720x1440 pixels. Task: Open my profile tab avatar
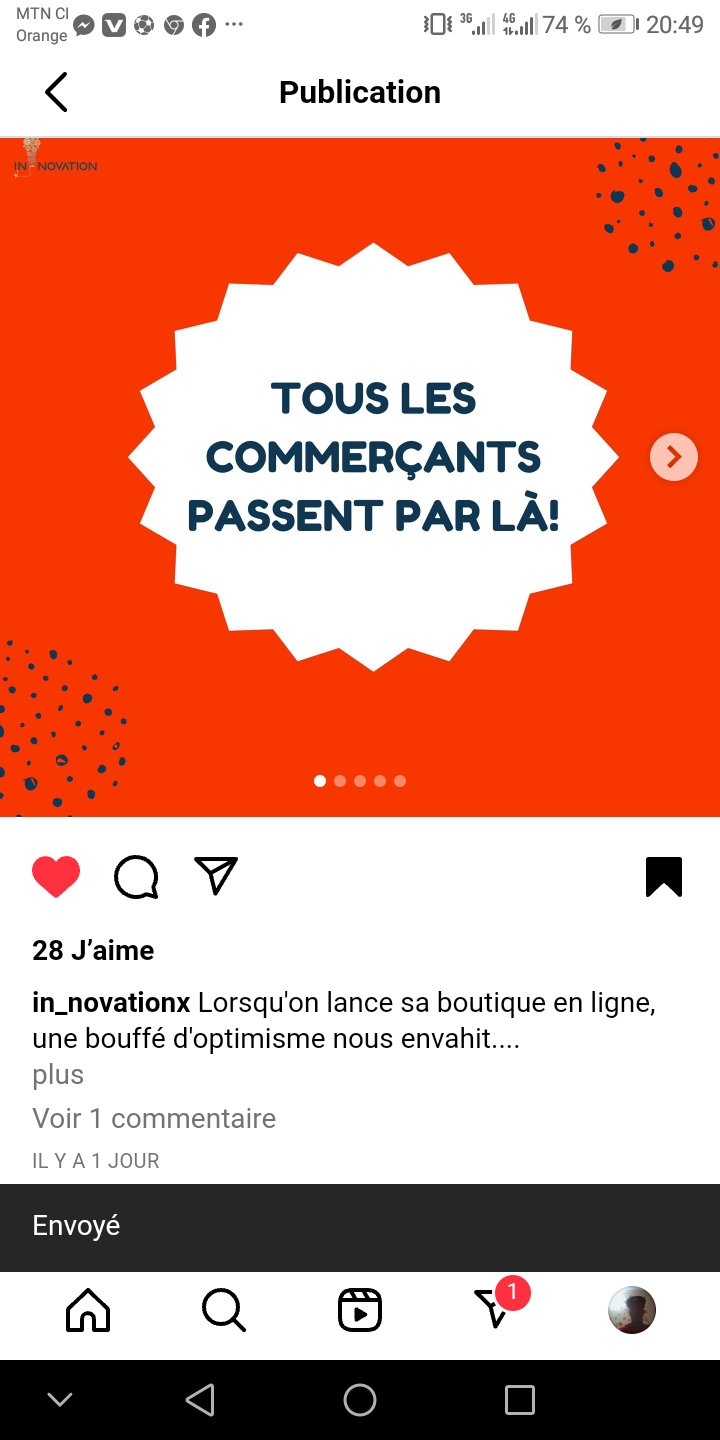[632, 1310]
